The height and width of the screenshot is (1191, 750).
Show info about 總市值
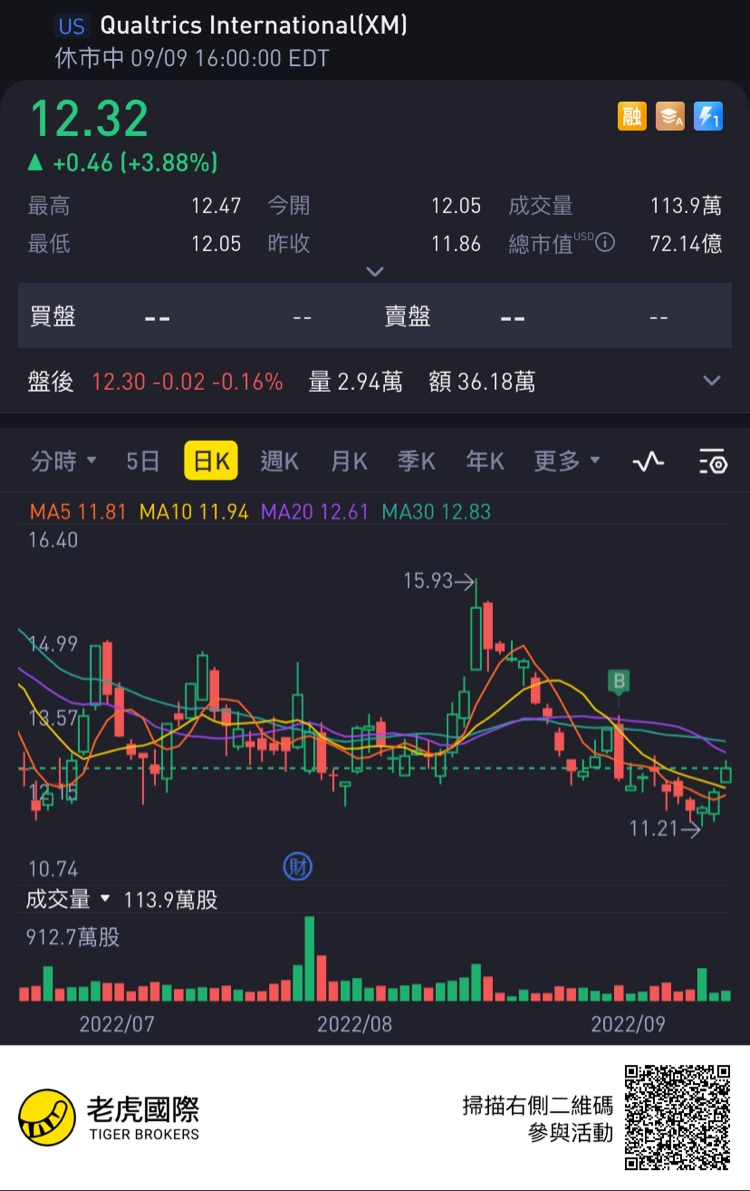604,243
